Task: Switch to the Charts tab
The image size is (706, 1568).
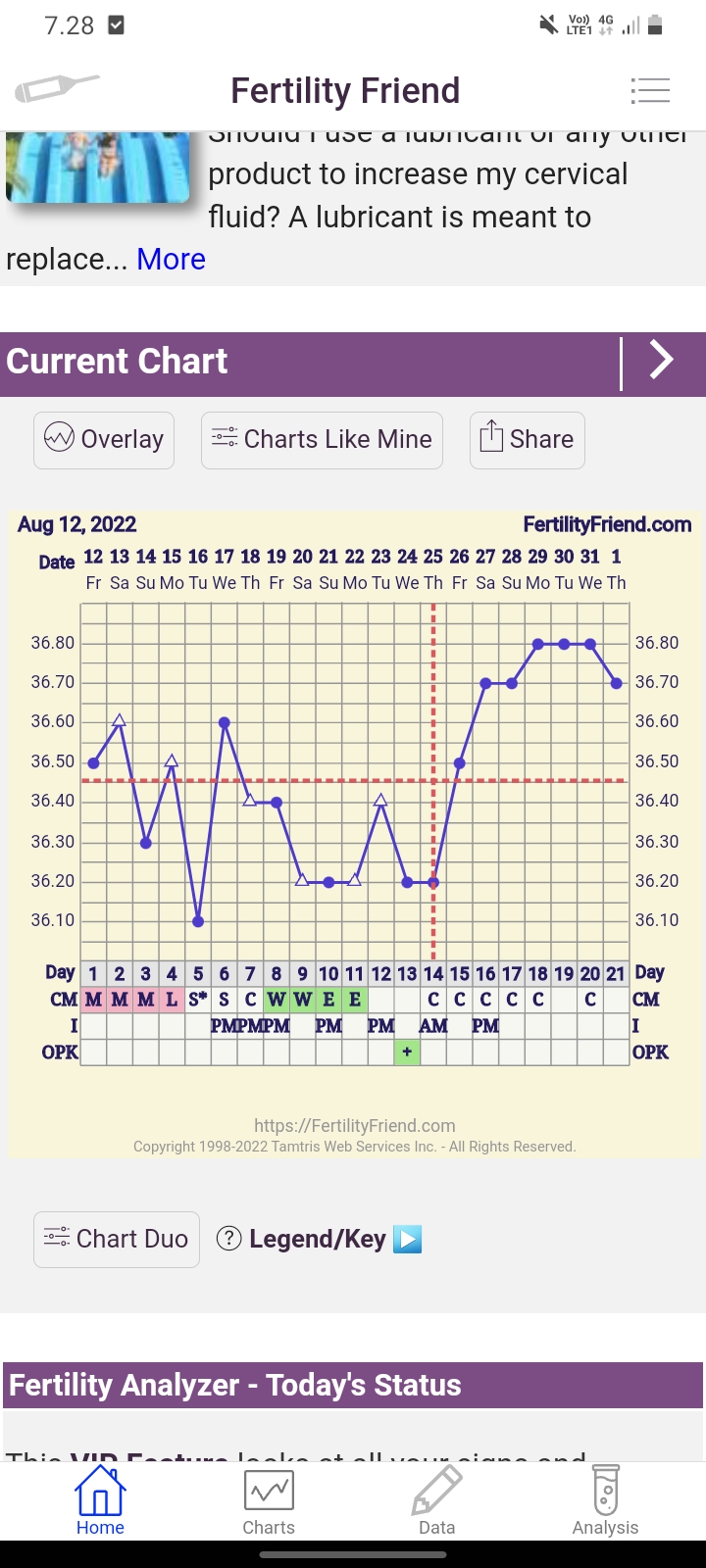Action: coord(269,1500)
